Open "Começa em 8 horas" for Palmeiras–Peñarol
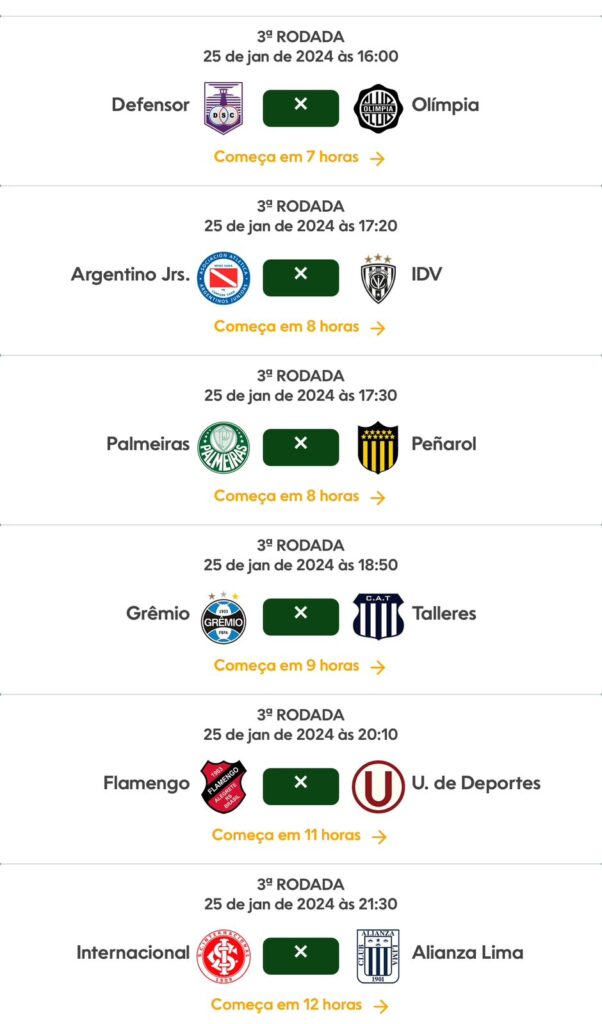 (x=300, y=496)
